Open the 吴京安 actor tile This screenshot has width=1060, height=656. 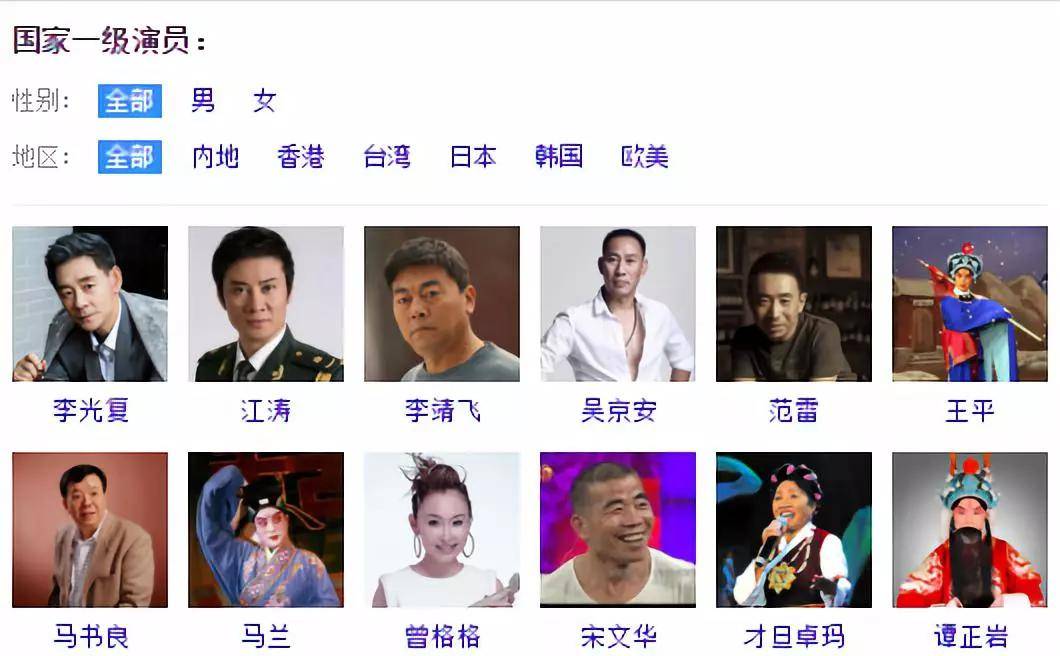click(x=618, y=304)
